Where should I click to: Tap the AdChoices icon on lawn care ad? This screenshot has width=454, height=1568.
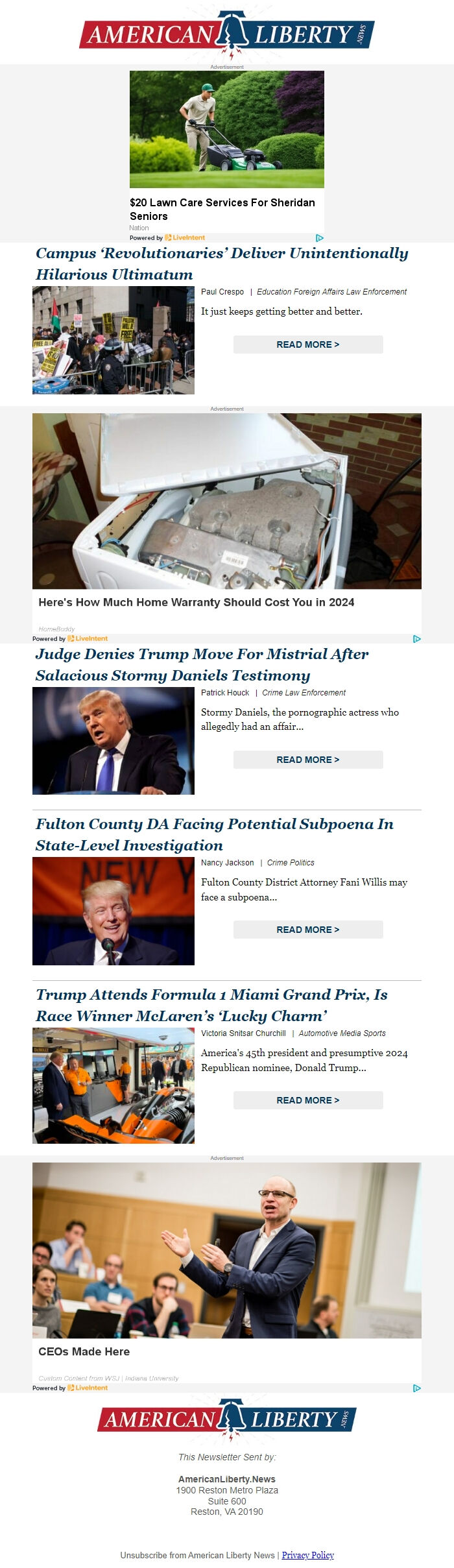pos(319,238)
